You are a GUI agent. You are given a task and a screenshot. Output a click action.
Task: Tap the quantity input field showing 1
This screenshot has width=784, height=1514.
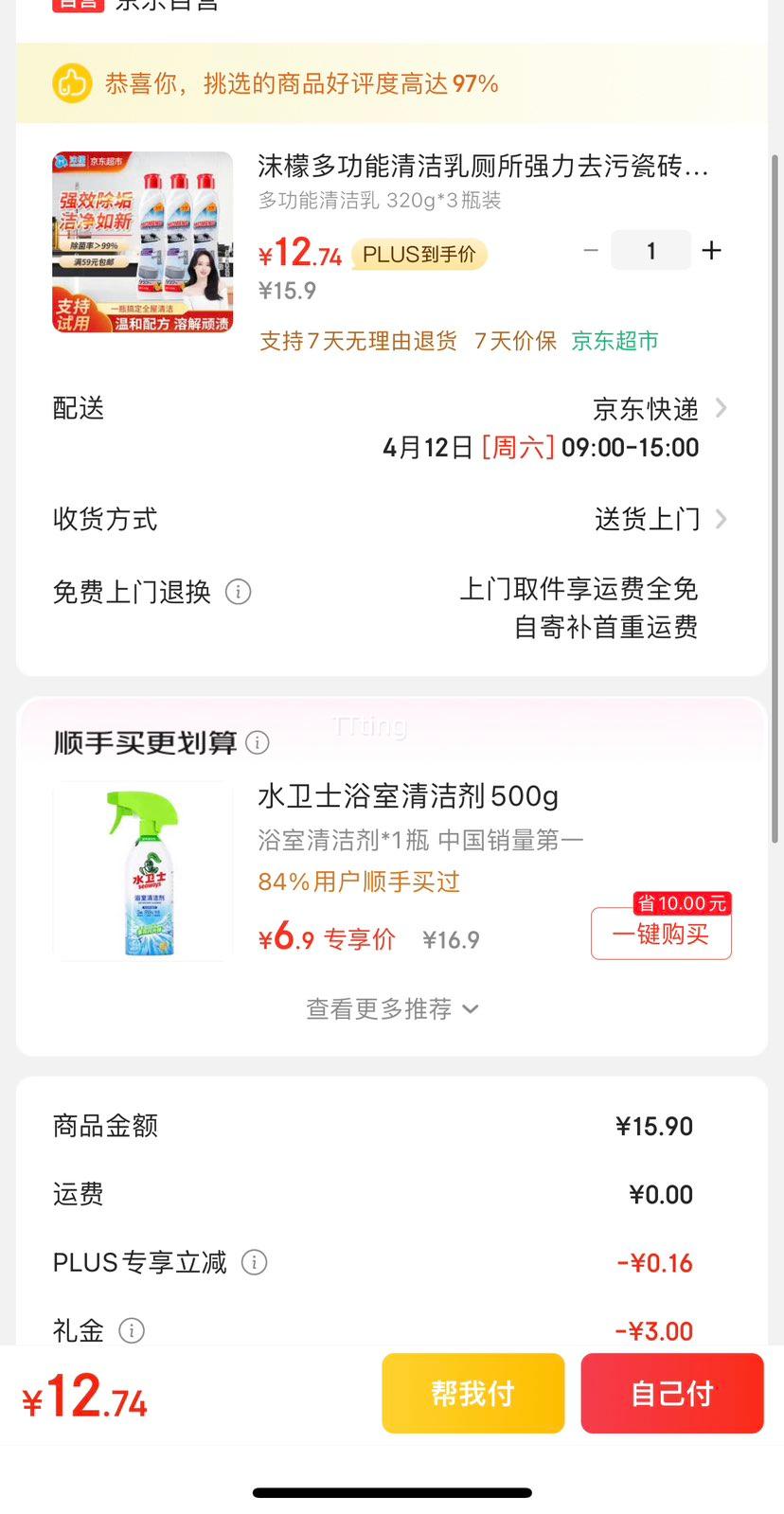[651, 250]
